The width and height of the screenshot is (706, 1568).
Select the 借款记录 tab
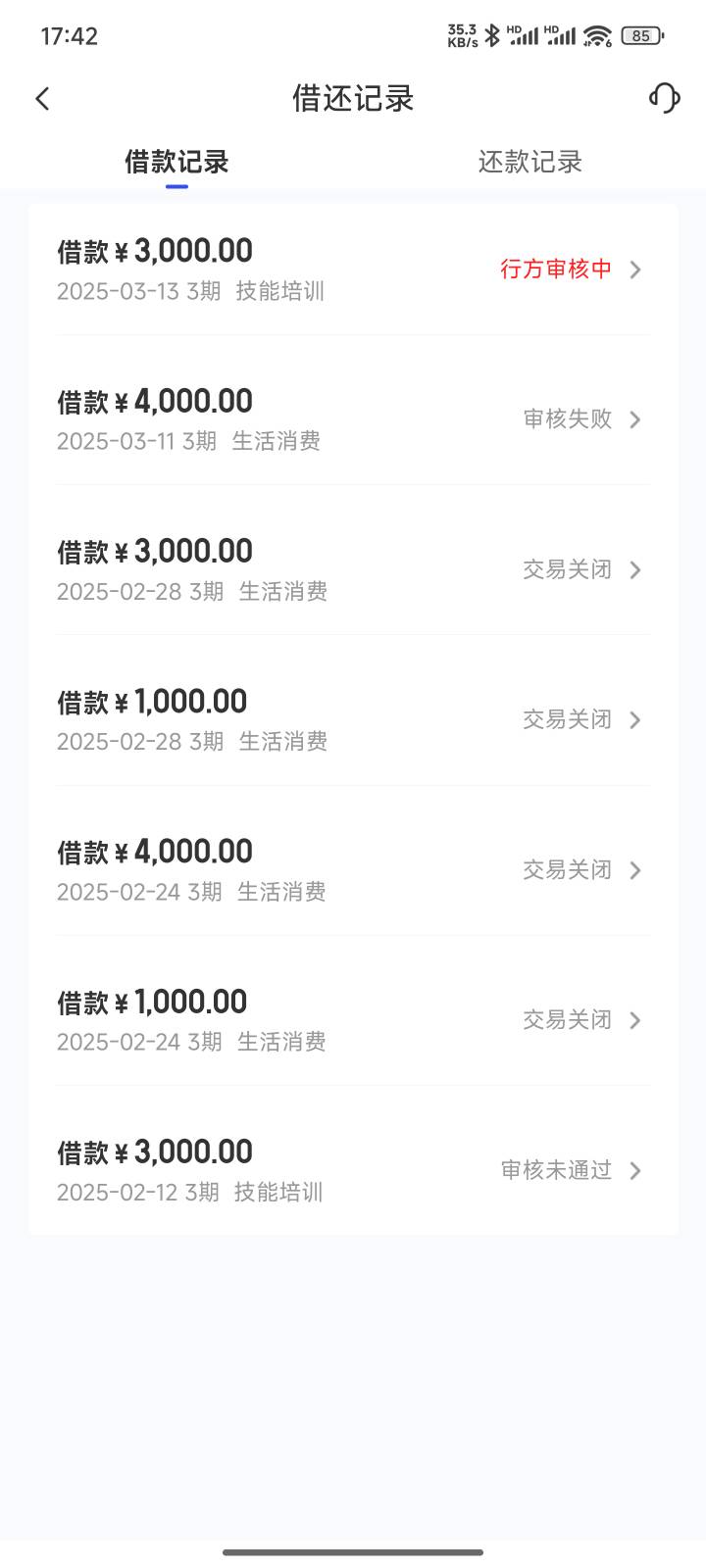click(176, 162)
